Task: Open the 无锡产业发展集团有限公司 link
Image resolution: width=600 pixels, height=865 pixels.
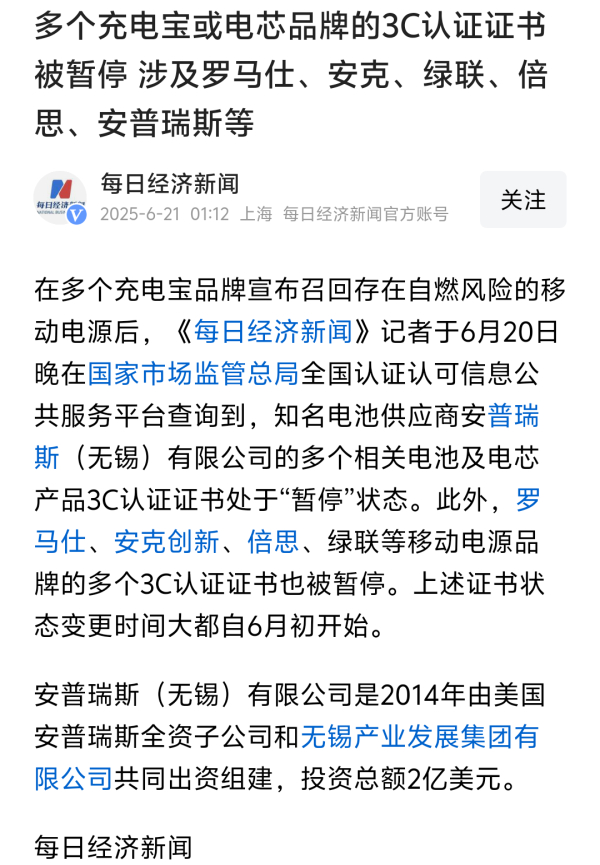Action: [x=419, y=737]
